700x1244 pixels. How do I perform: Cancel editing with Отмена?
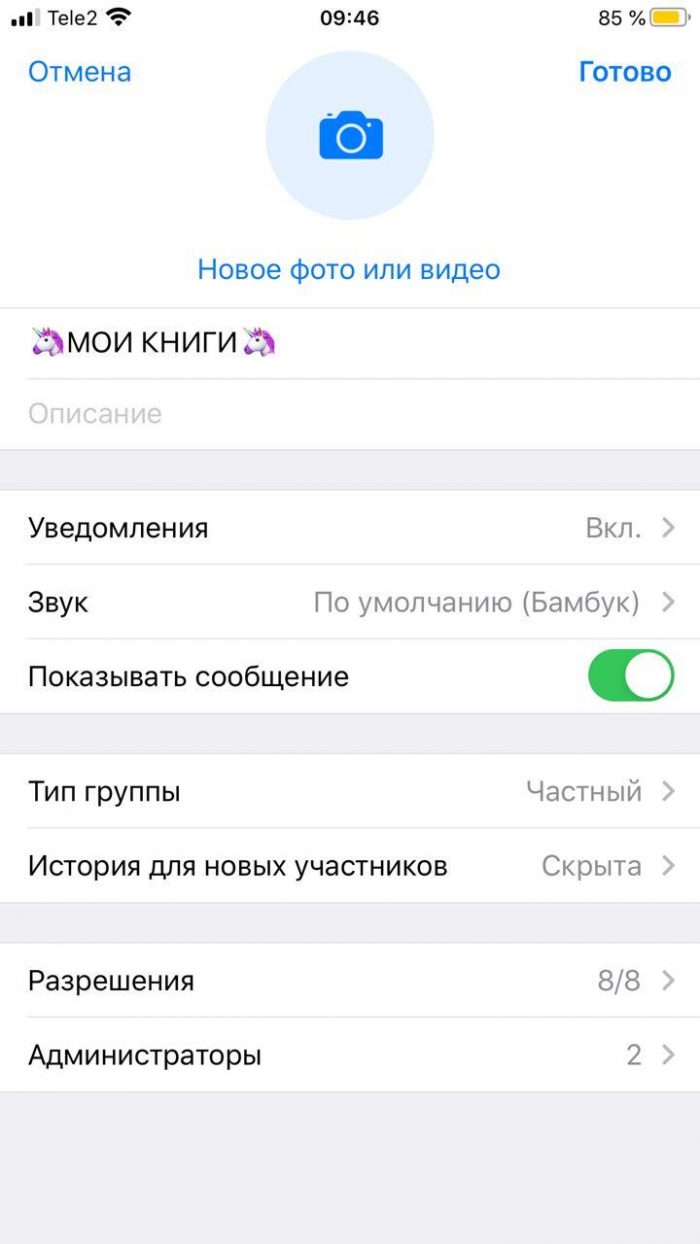coord(79,72)
